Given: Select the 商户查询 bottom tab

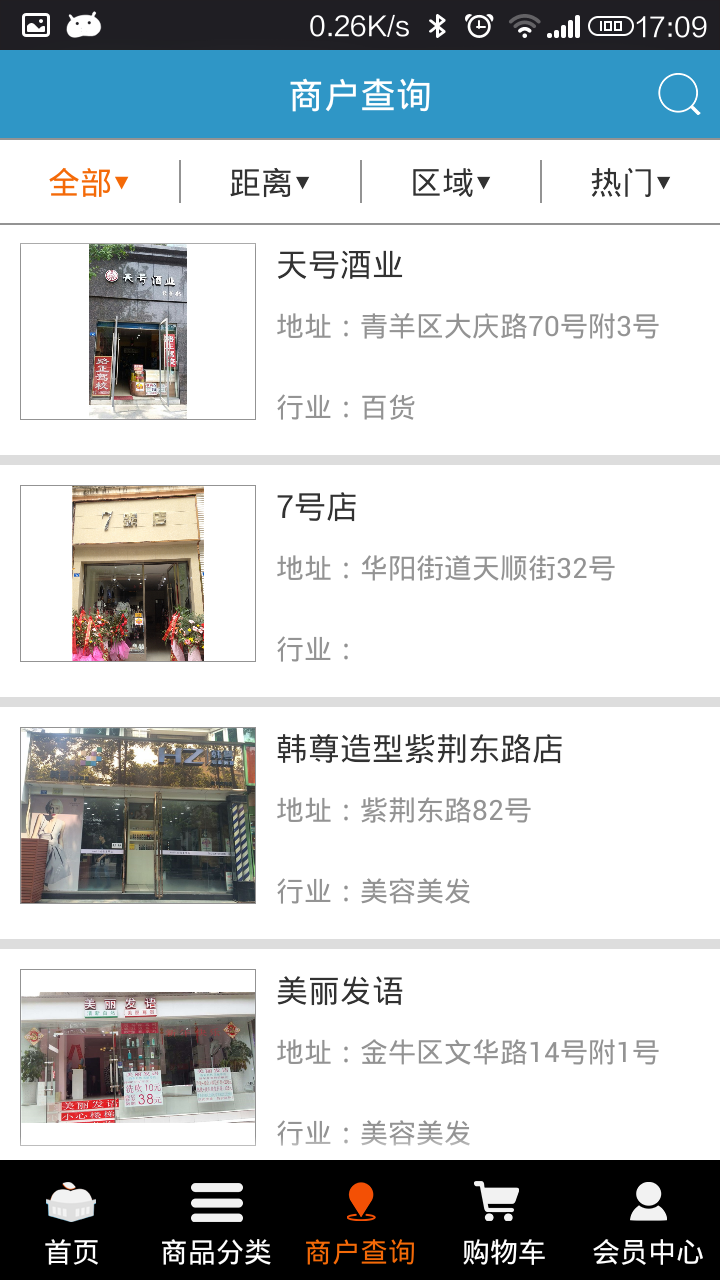Looking at the screenshot, I should [360, 1222].
